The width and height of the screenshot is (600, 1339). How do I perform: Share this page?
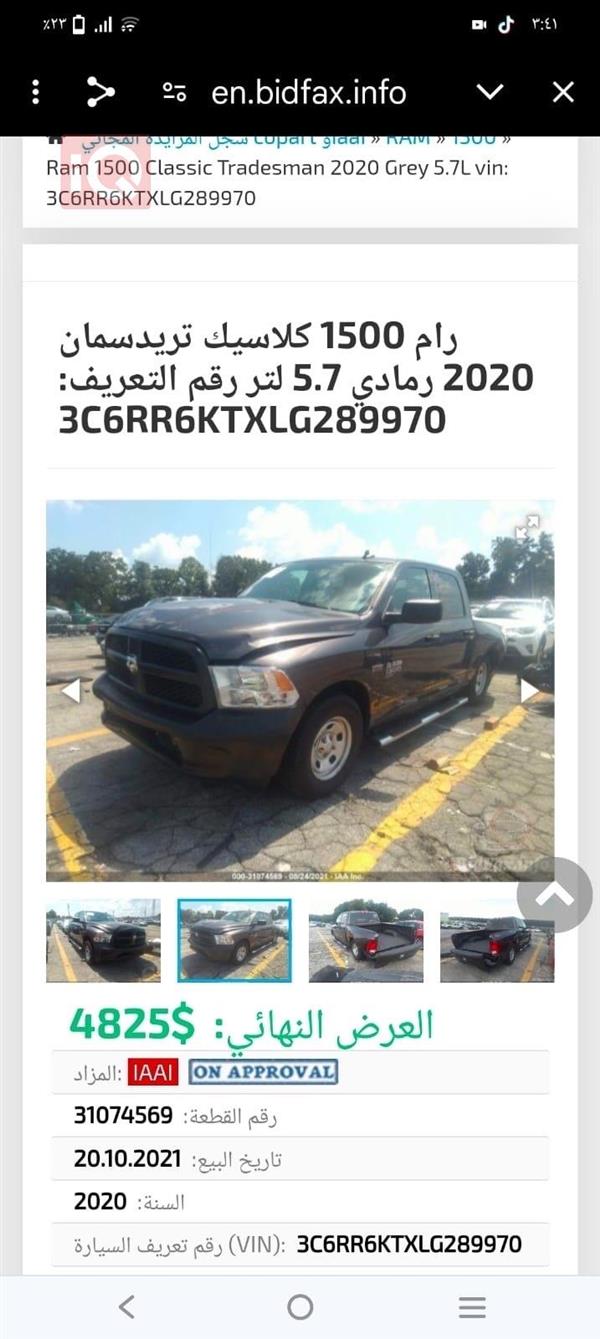[100, 93]
